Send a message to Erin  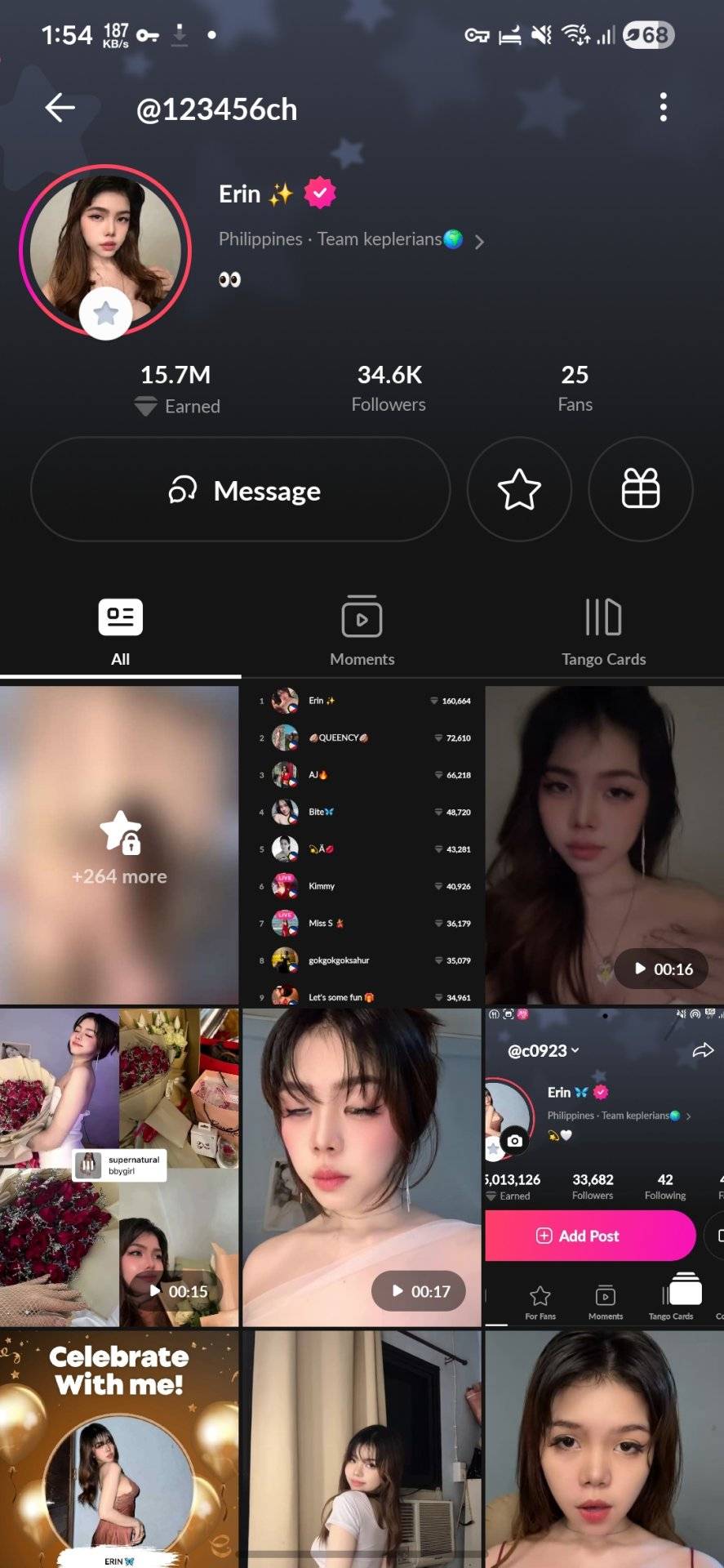[241, 490]
